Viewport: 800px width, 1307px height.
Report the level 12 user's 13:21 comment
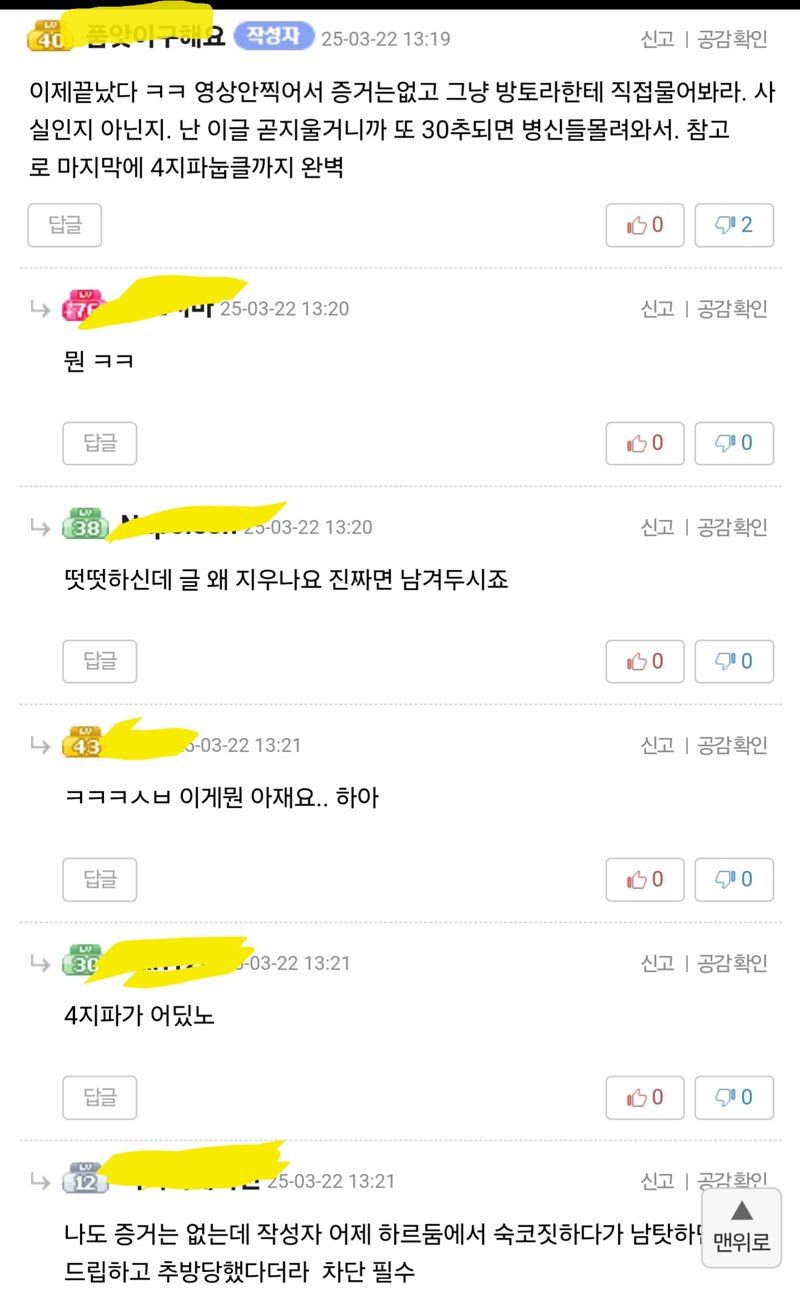click(x=657, y=1181)
